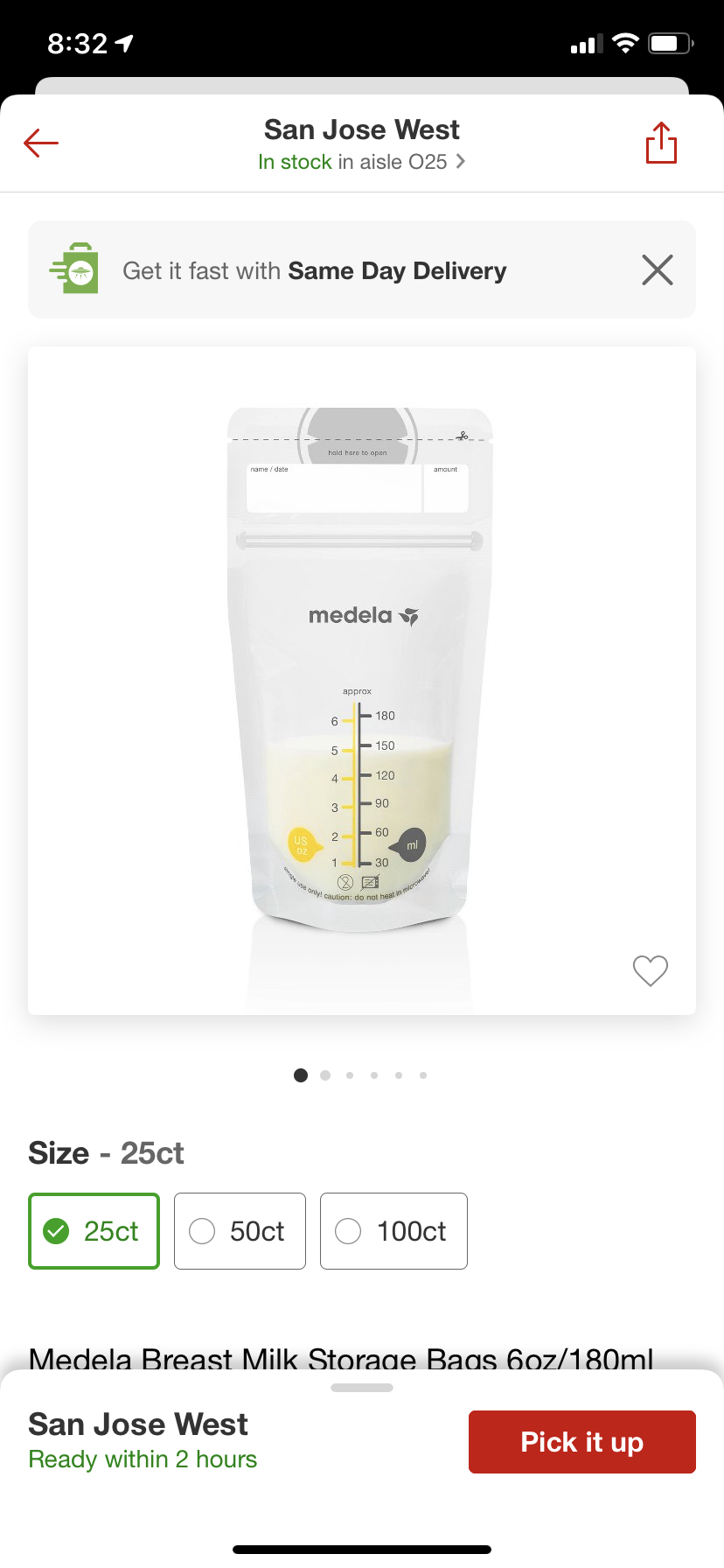The image size is (724, 1568).
Task: Open the Same Day Delivery offer
Action: click(315, 270)
